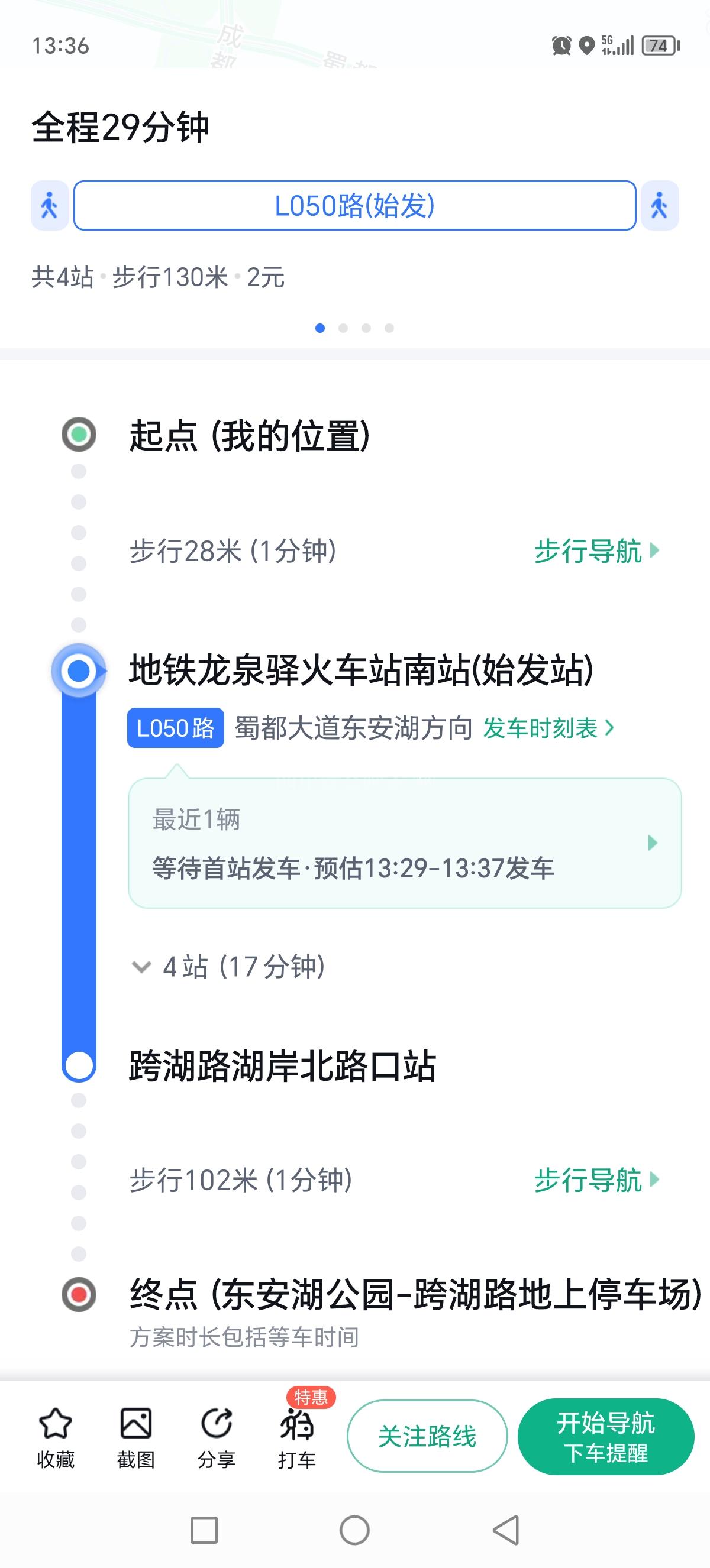View the 发车时刻表 departure timetable

(x=548, y=728)
